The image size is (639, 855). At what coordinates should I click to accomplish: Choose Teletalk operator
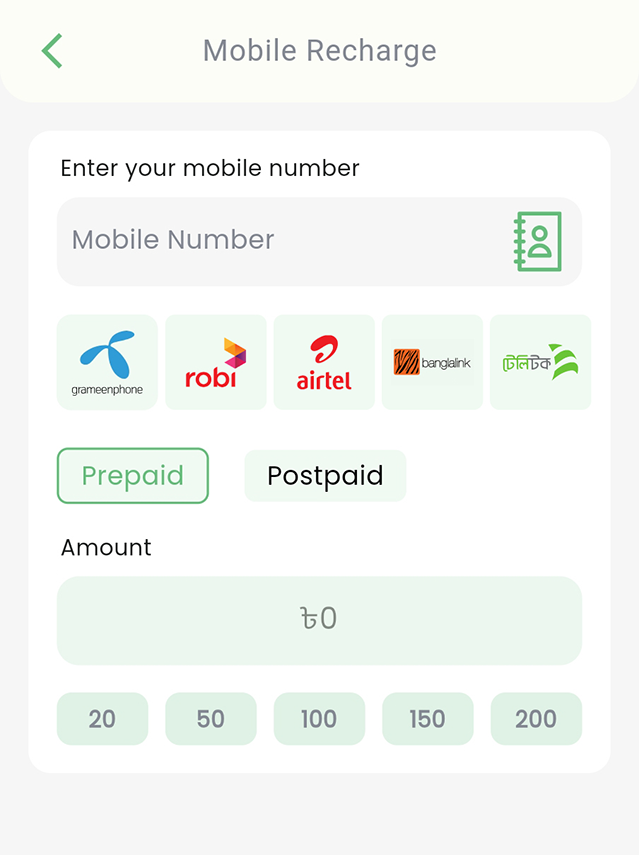click(x=540, y=362)
